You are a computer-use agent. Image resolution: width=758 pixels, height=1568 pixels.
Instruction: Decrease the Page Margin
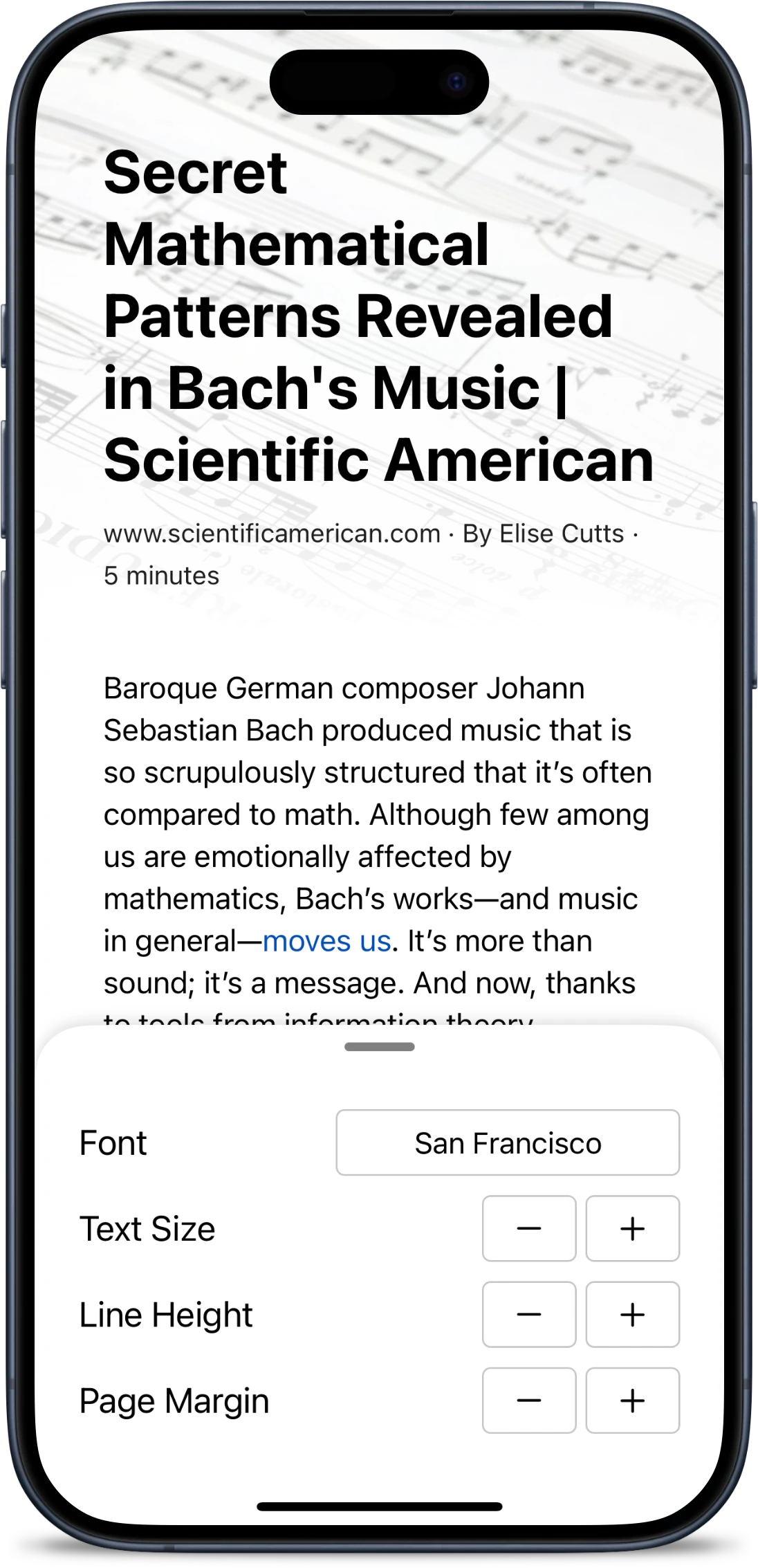point(528,1400)
